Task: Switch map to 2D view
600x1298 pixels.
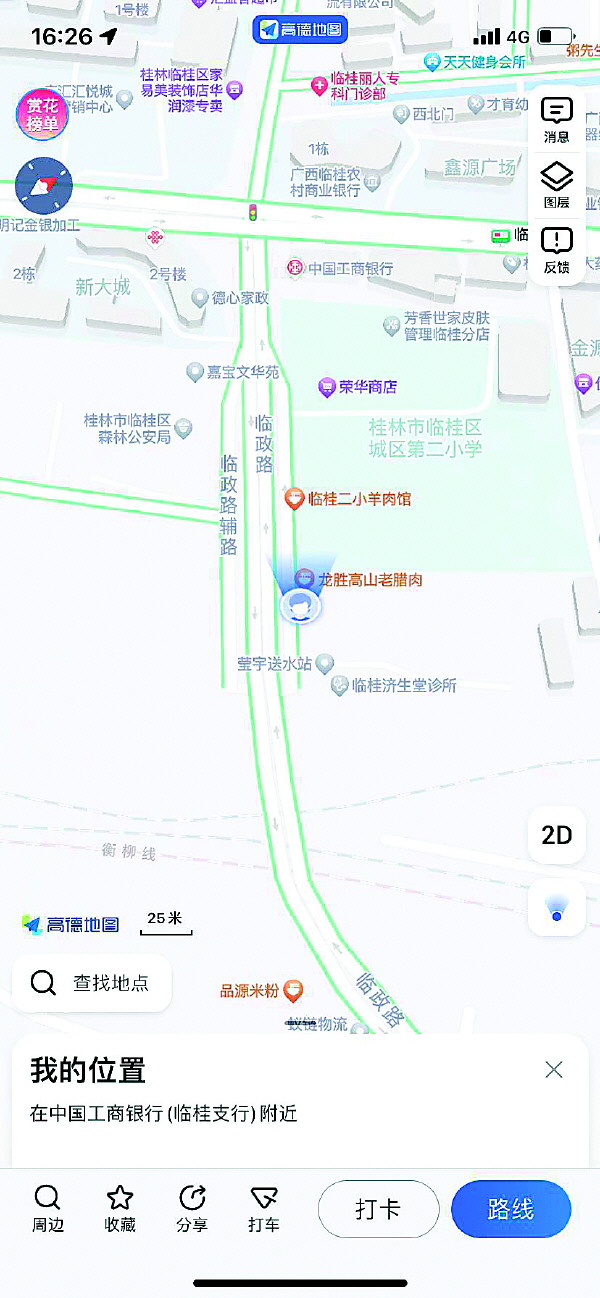Action: coord(556,835)
